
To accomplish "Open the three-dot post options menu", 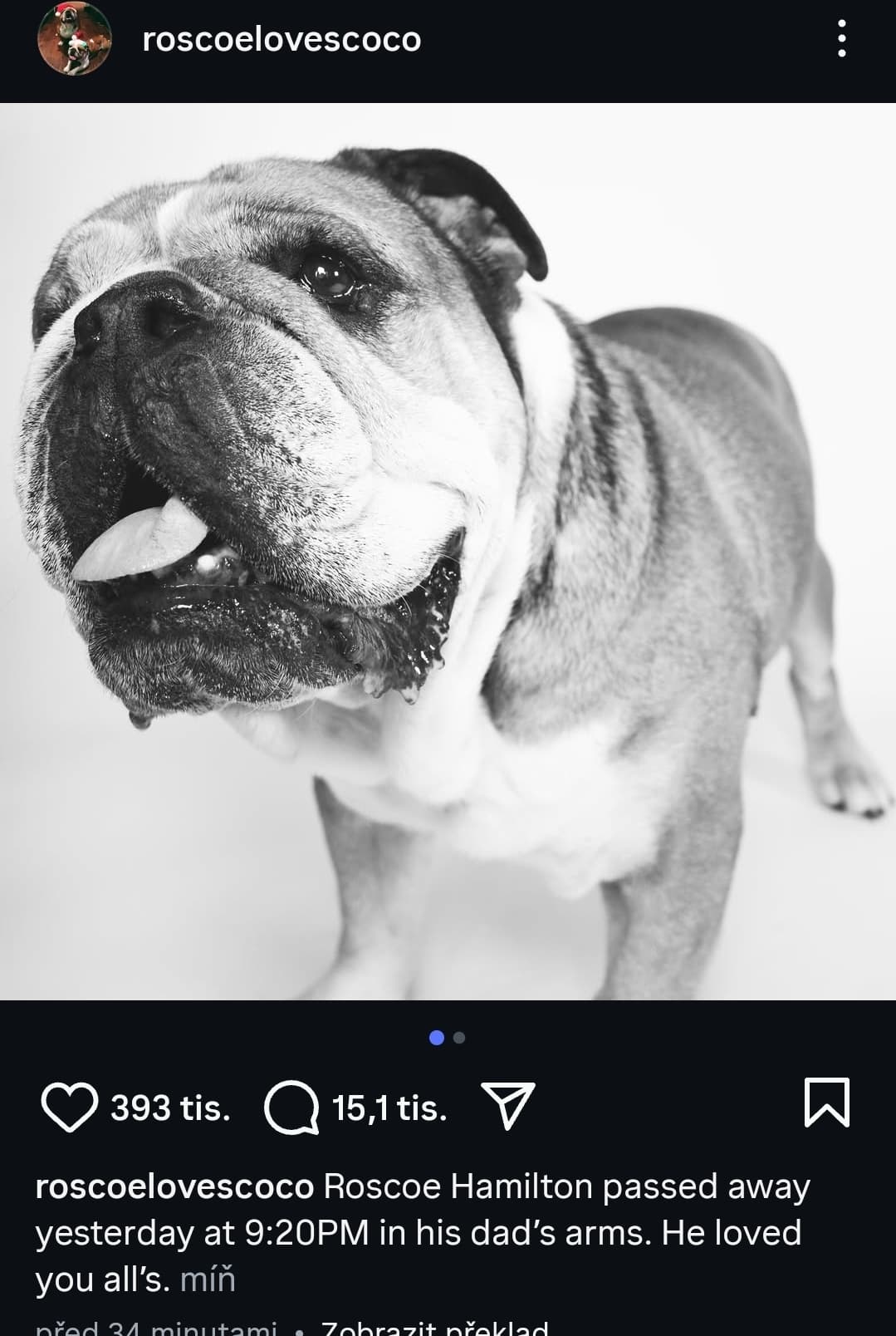I will click(841, 39).
